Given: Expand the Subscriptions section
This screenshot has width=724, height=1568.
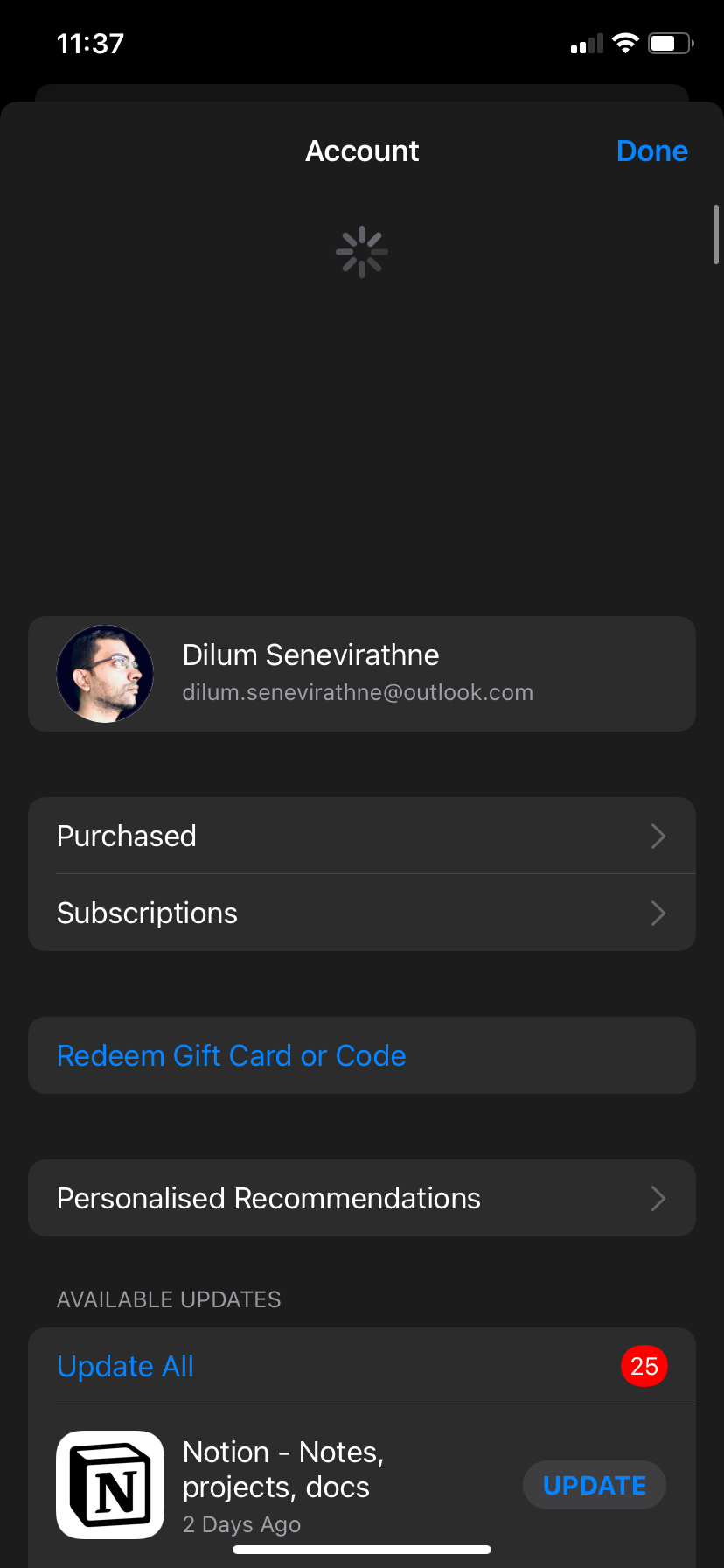Looking at the screenshot, I should [658, 913].
